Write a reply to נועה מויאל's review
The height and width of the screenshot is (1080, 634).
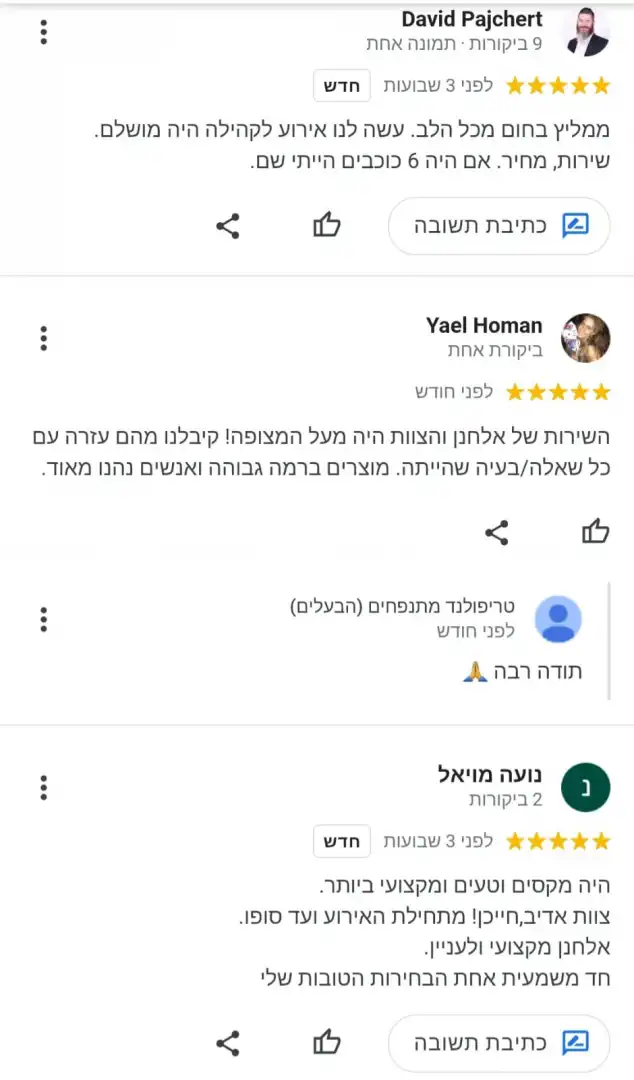point(499,1043)
